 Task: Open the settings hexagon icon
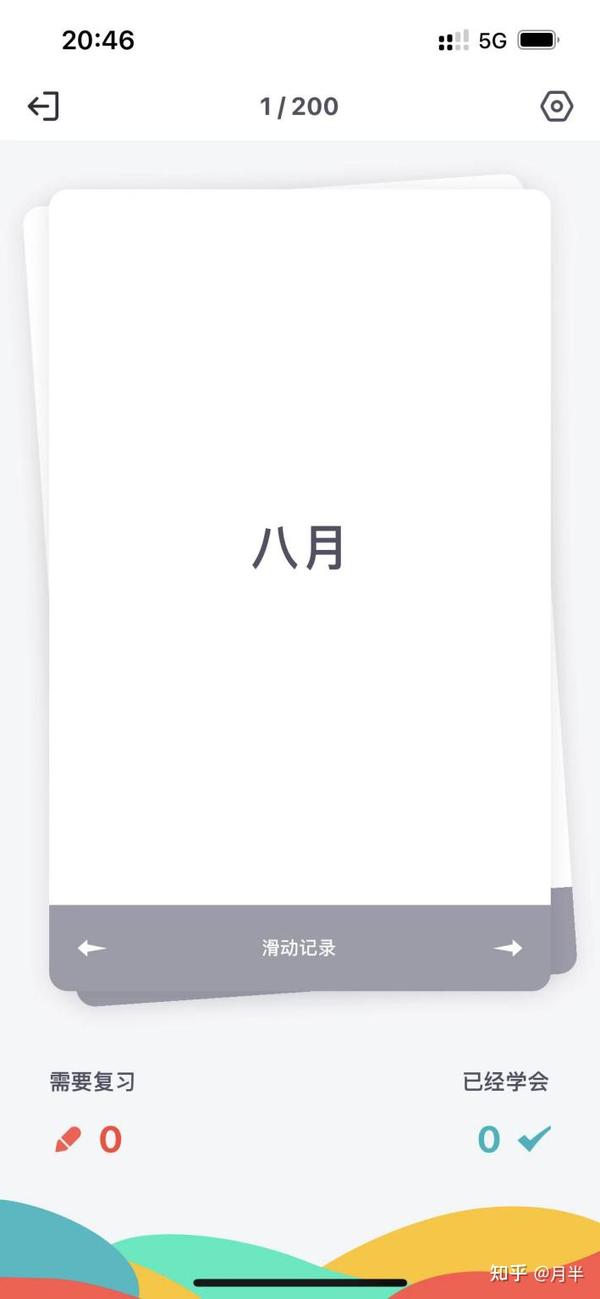[556, 106]
